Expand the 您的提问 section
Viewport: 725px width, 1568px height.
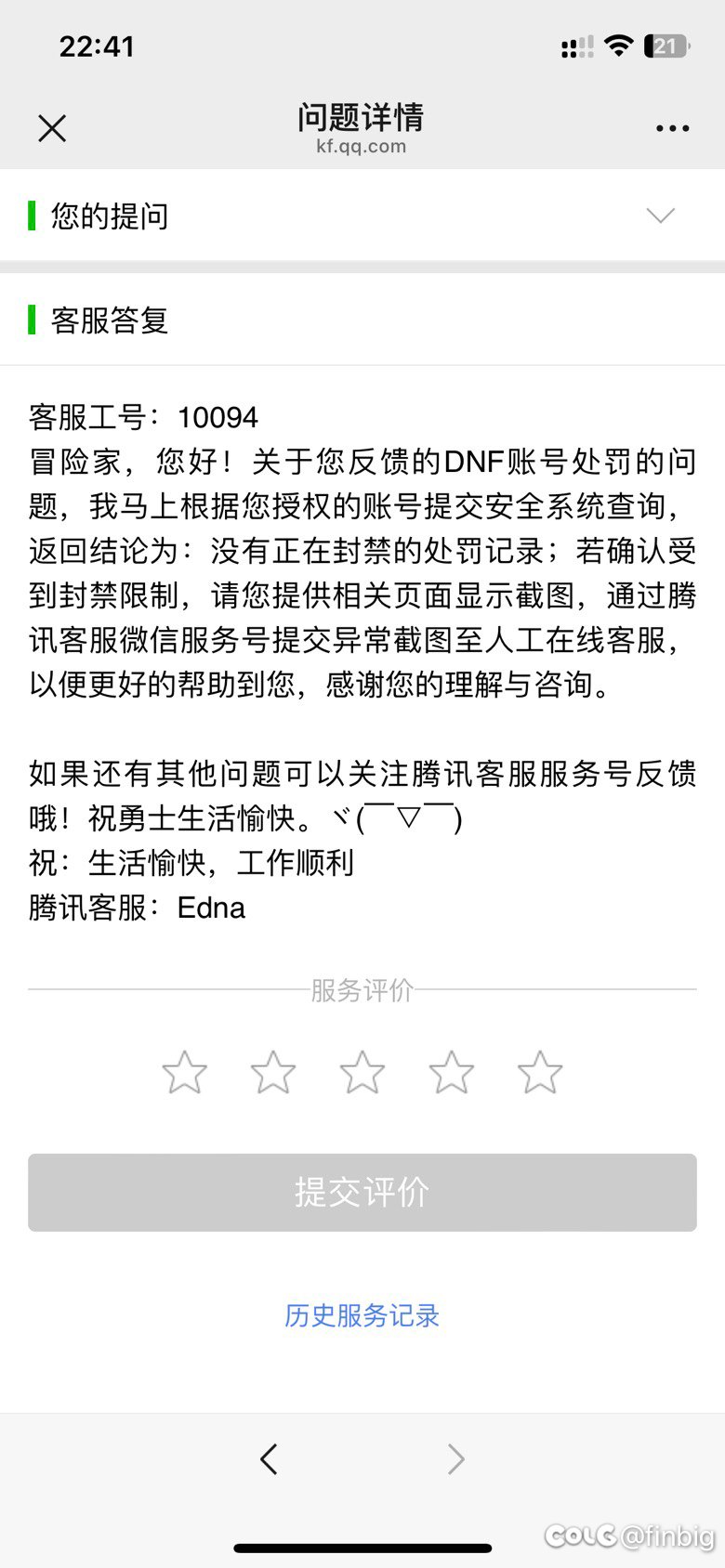pos(660,216)
